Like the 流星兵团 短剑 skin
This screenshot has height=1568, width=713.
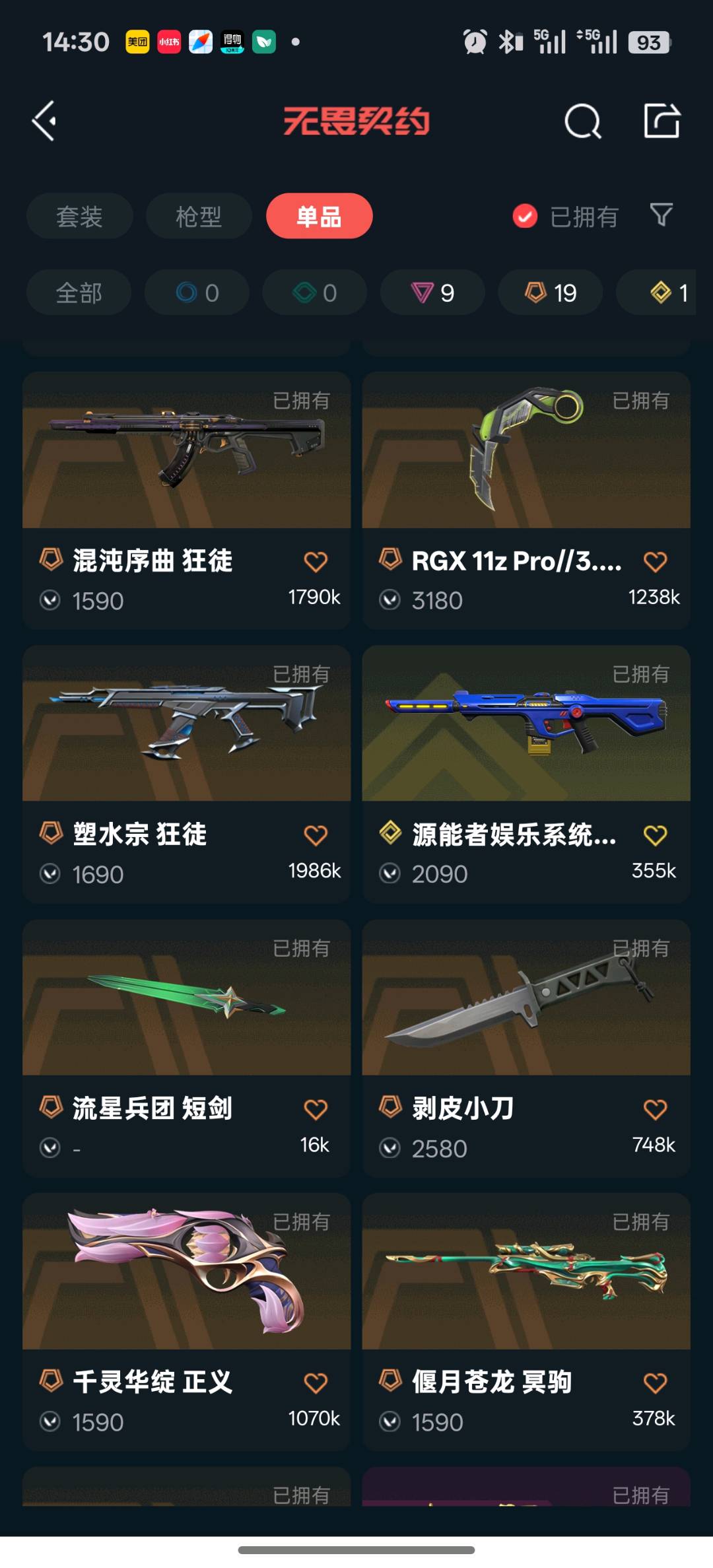(x=316, y=1109)
